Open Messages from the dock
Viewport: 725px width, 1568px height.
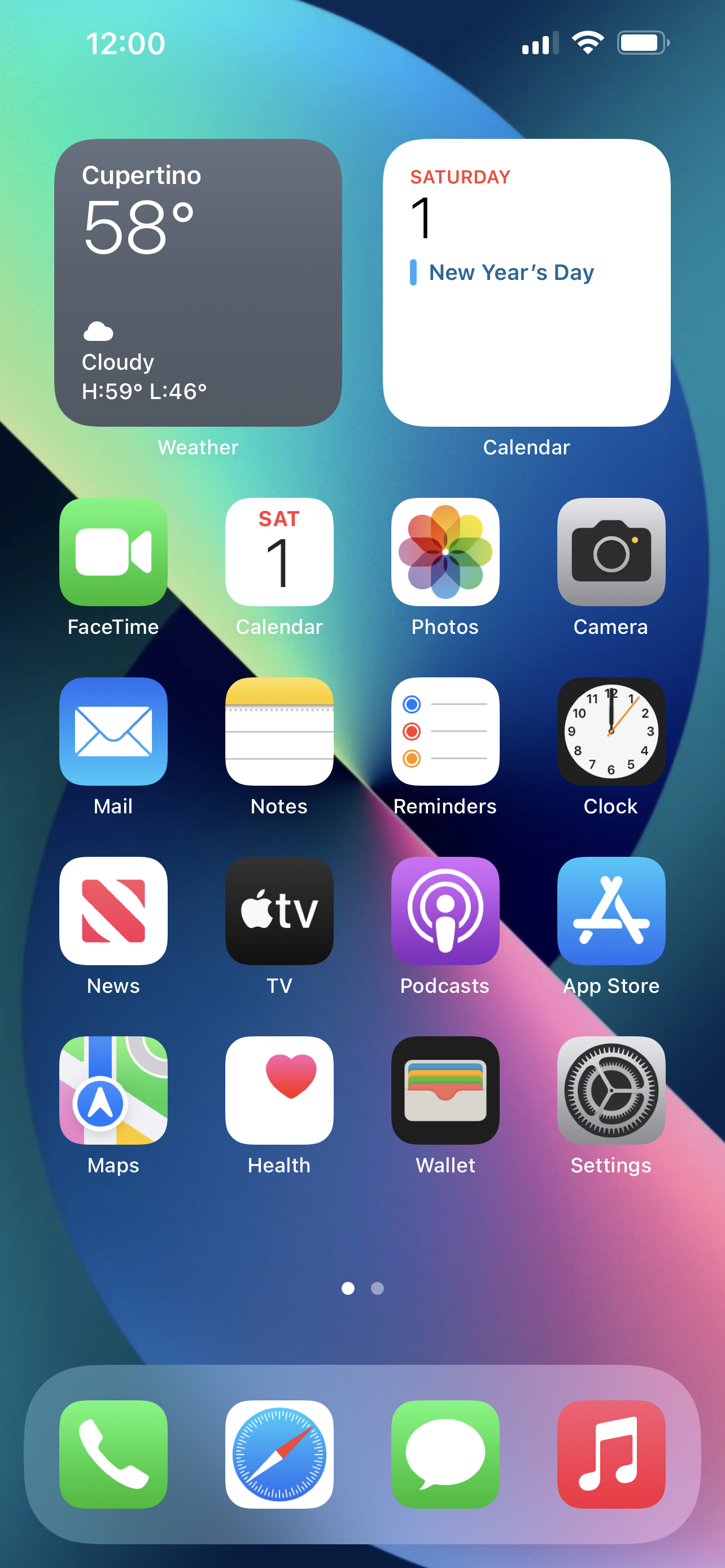445,1454
